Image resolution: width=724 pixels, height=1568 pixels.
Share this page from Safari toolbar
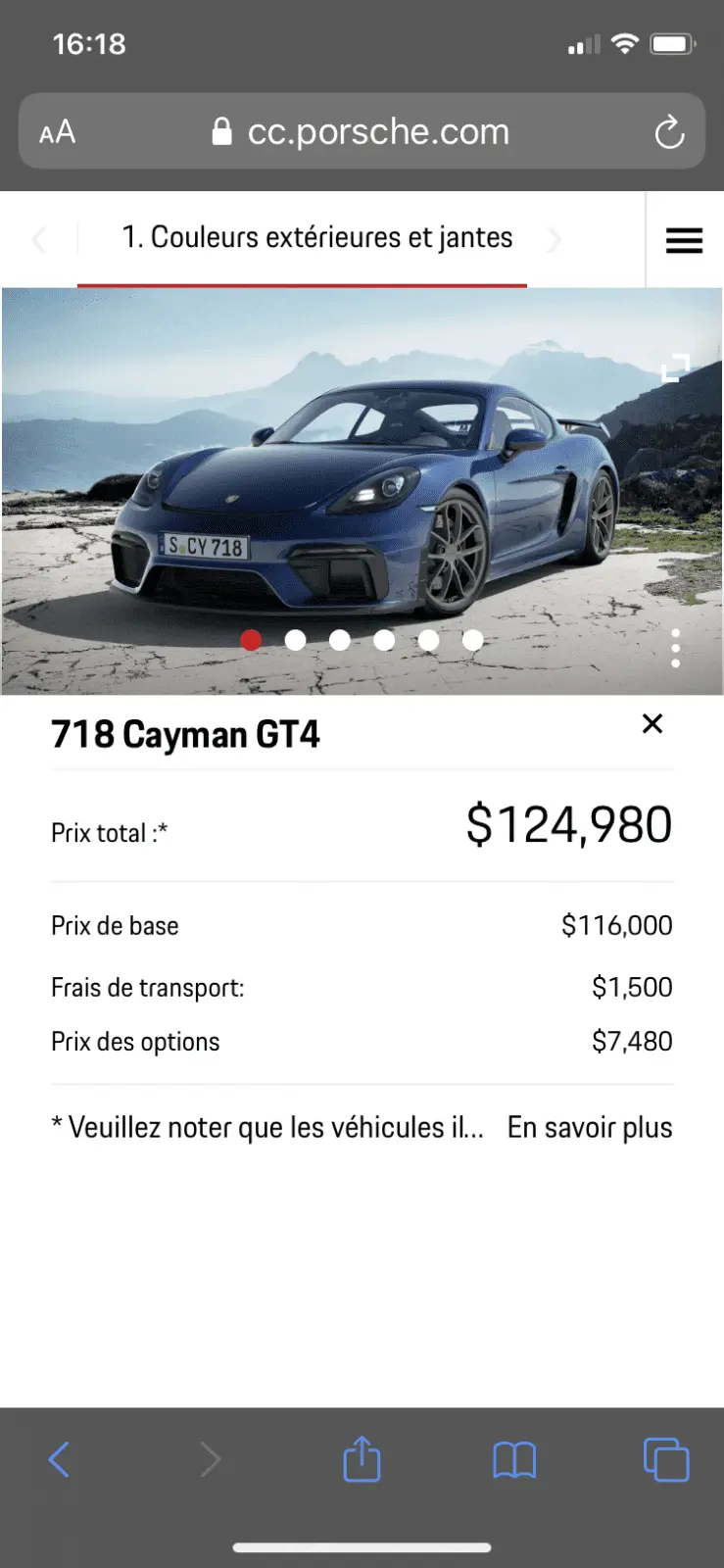[x=362, y=1459]
